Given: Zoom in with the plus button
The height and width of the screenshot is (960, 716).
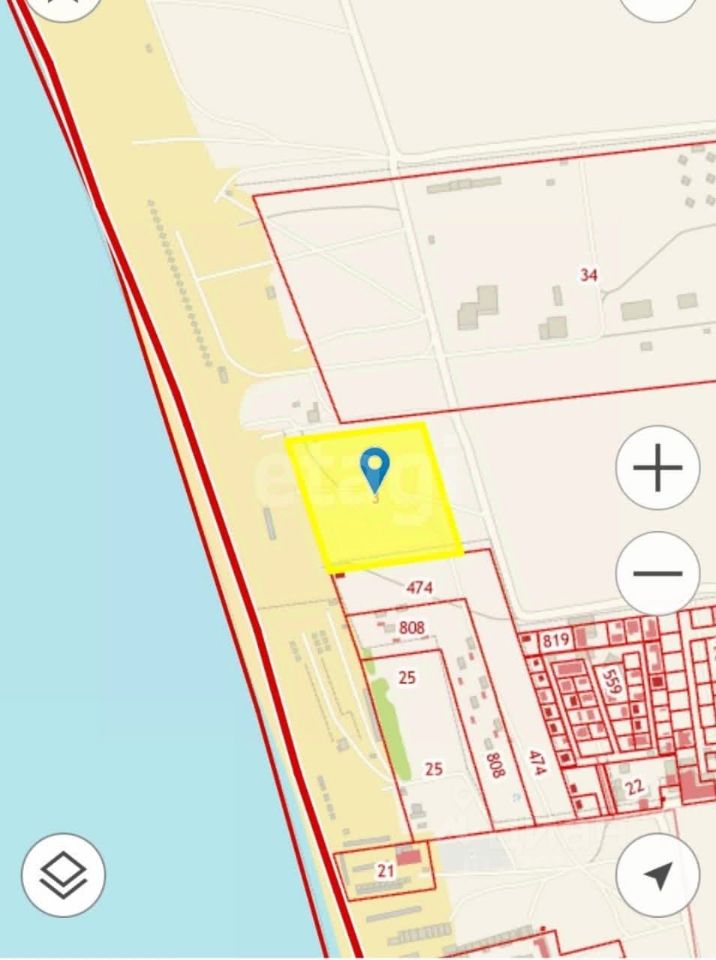Looking at the screenshot, I should click(x=657, y=468).
